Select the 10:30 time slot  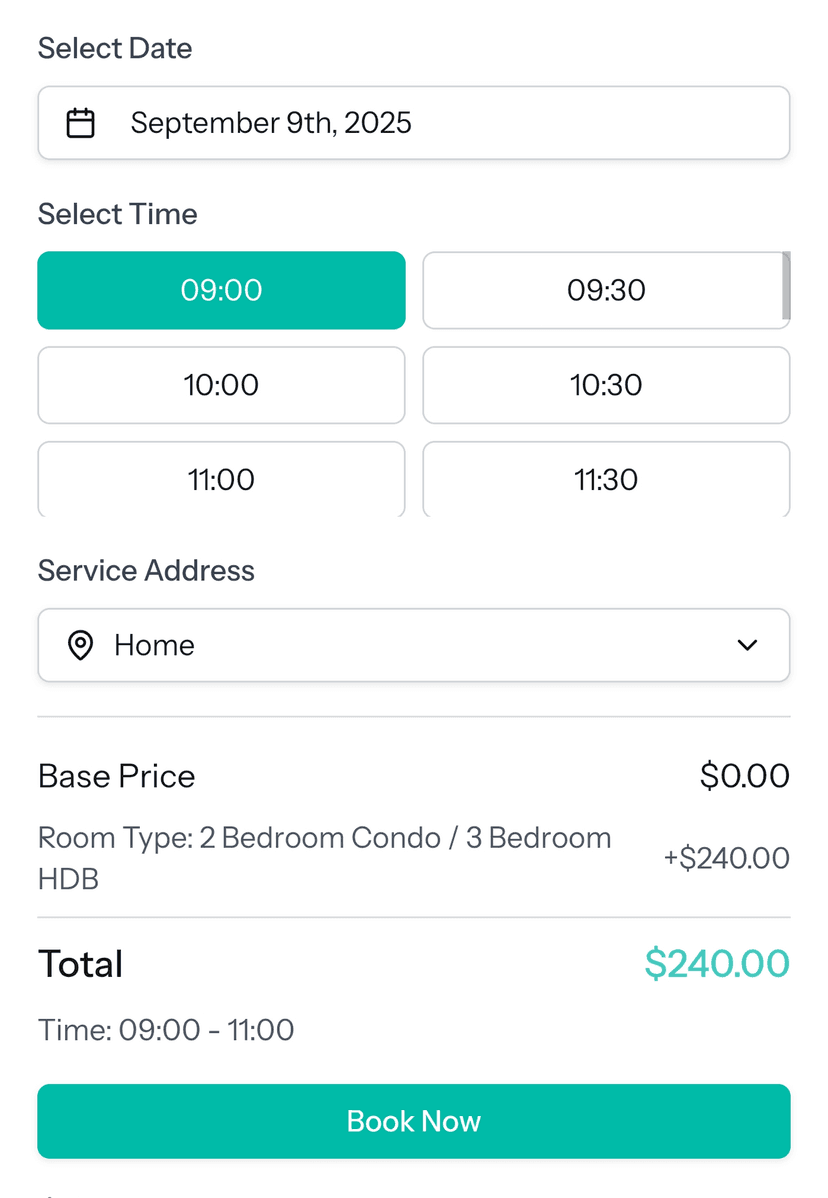(605, 385)
